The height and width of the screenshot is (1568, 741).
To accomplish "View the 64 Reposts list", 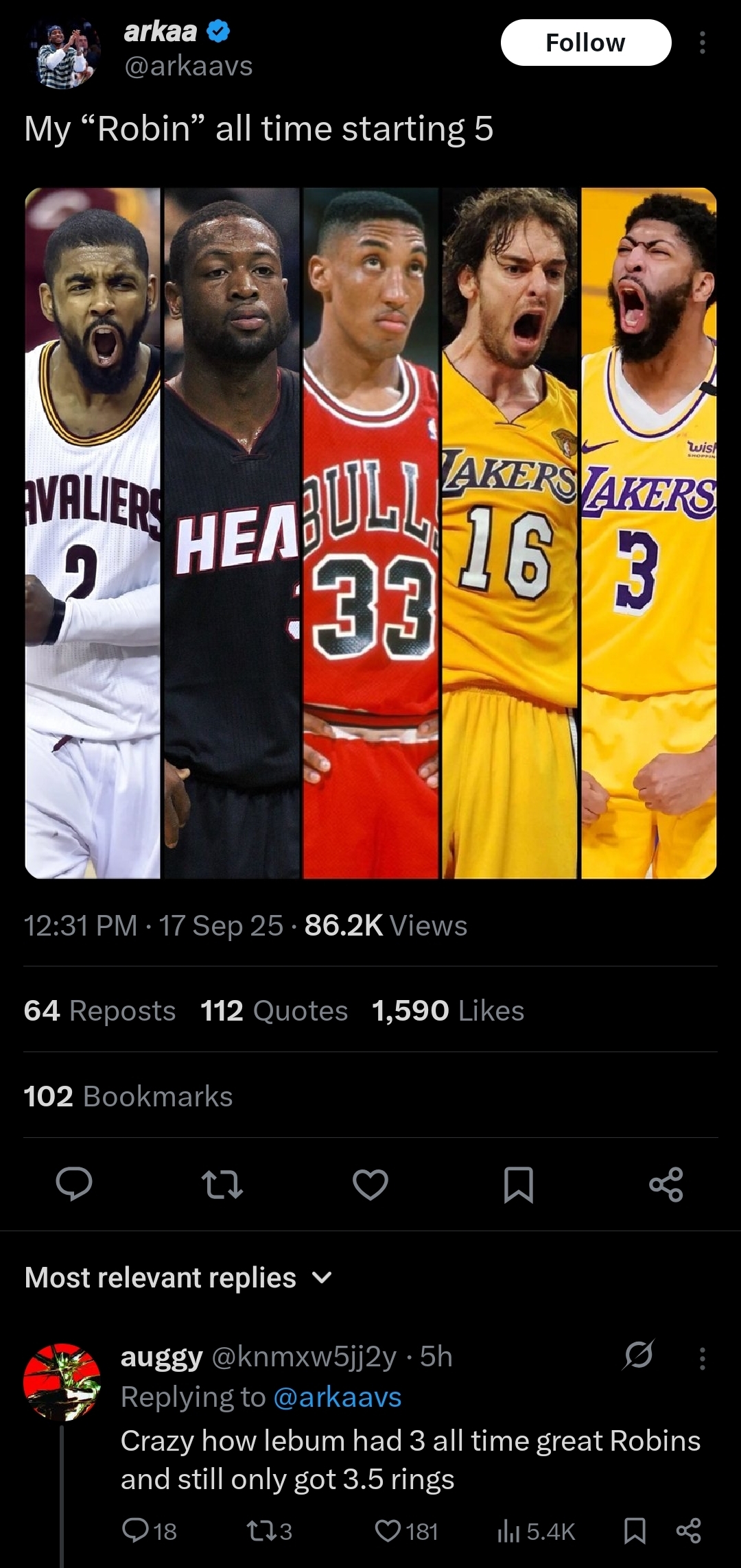I will pos(99,1010).
